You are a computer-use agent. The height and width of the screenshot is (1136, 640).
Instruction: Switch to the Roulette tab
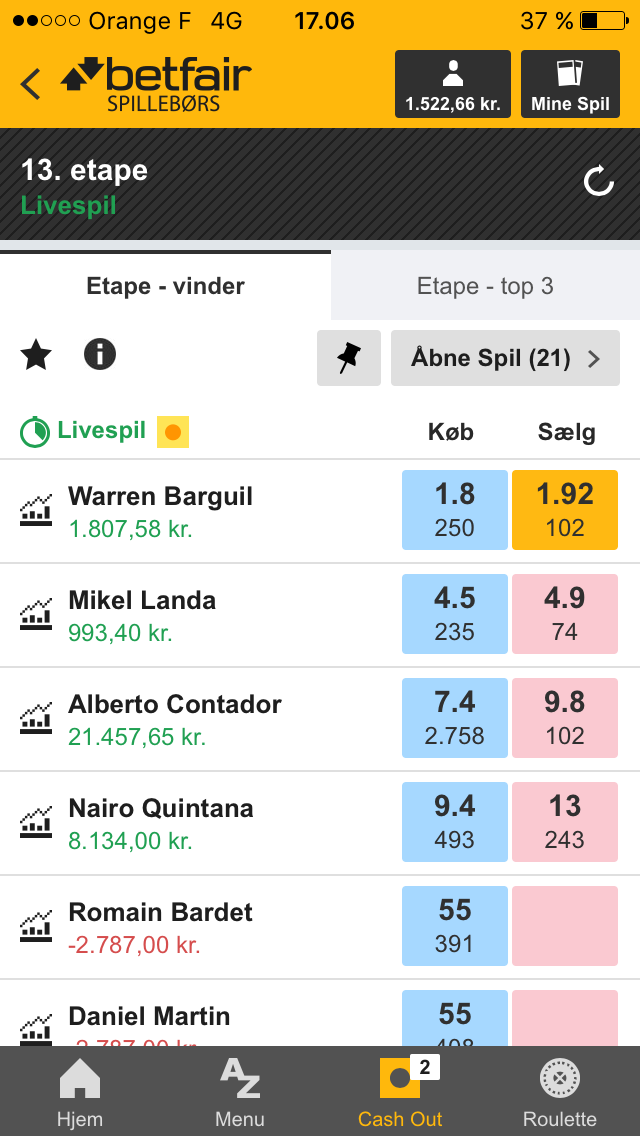[x=560, y=1091]
